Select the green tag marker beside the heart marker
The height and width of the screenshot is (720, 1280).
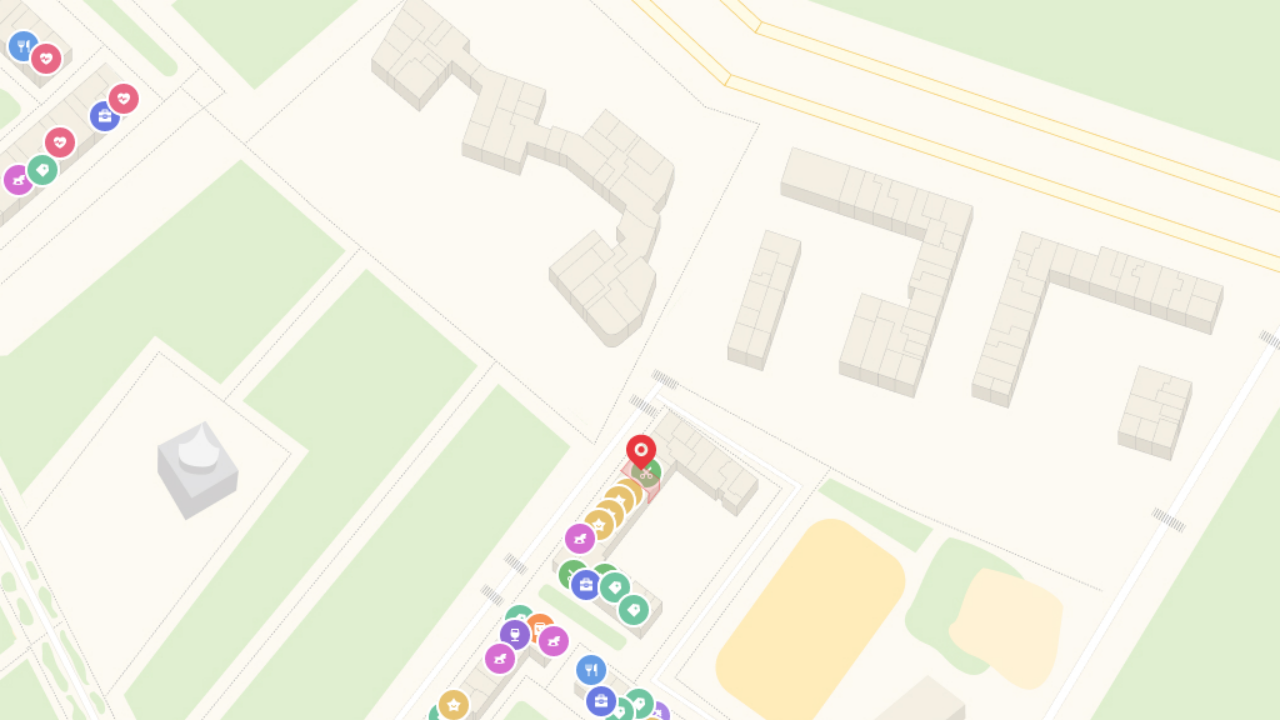click(x=42, y=170)
